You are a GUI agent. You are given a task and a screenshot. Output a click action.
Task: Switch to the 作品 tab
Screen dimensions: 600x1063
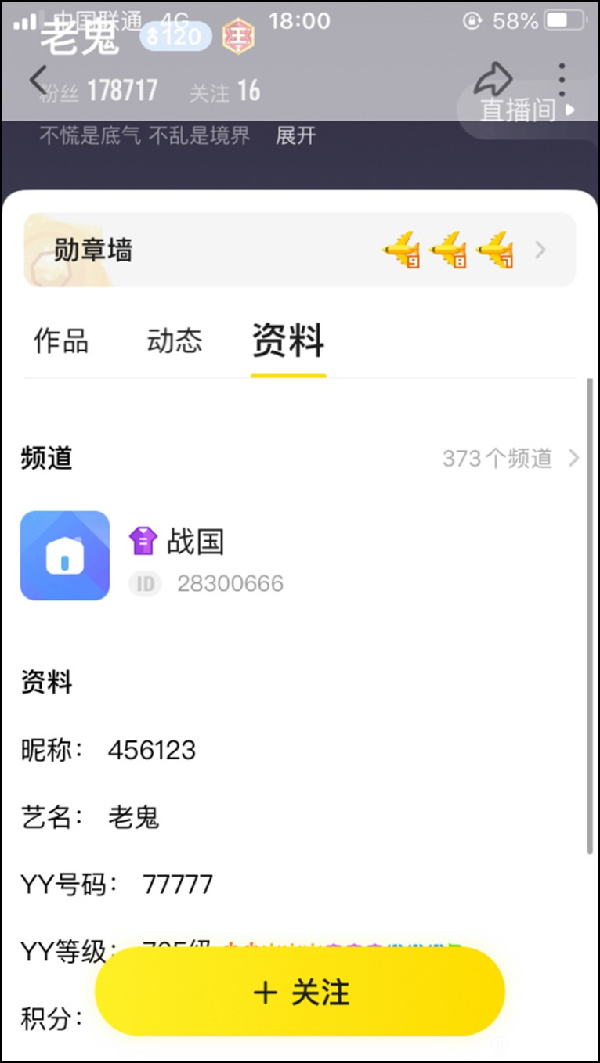[x=61, y=341]
